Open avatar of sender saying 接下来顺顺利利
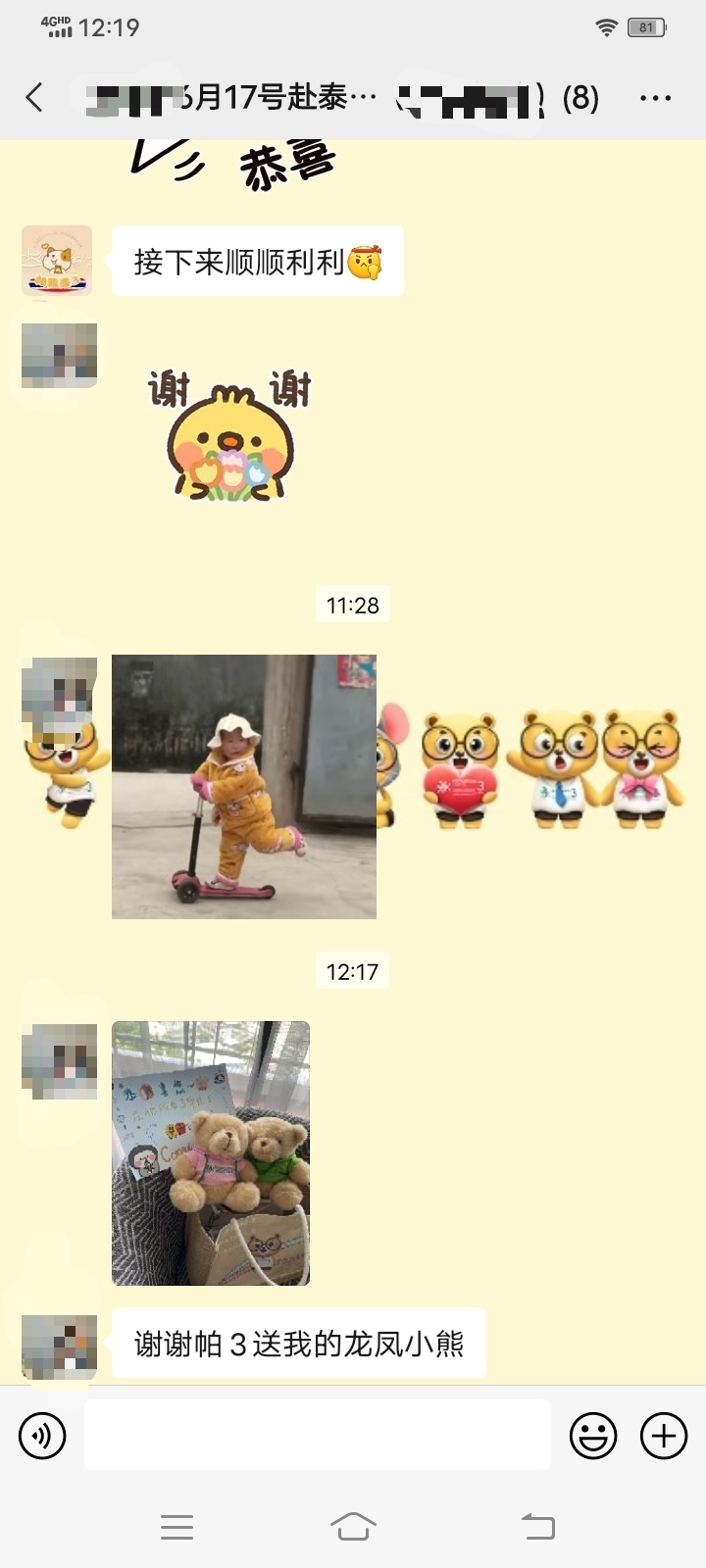Screen dimensions: 706x1568 coord(57,261)
